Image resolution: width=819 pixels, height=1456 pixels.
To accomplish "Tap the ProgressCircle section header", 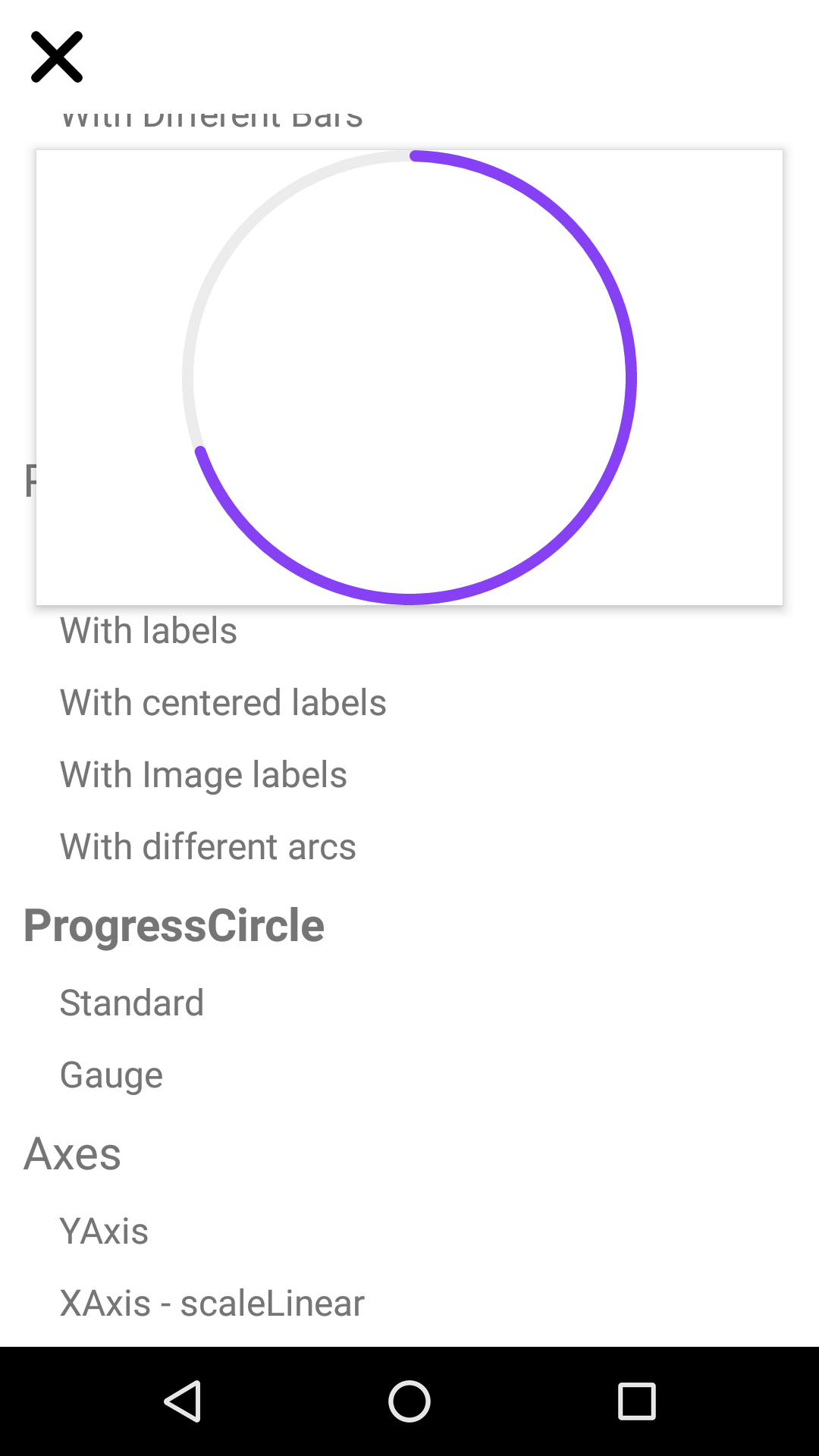I will pos(174,924).
